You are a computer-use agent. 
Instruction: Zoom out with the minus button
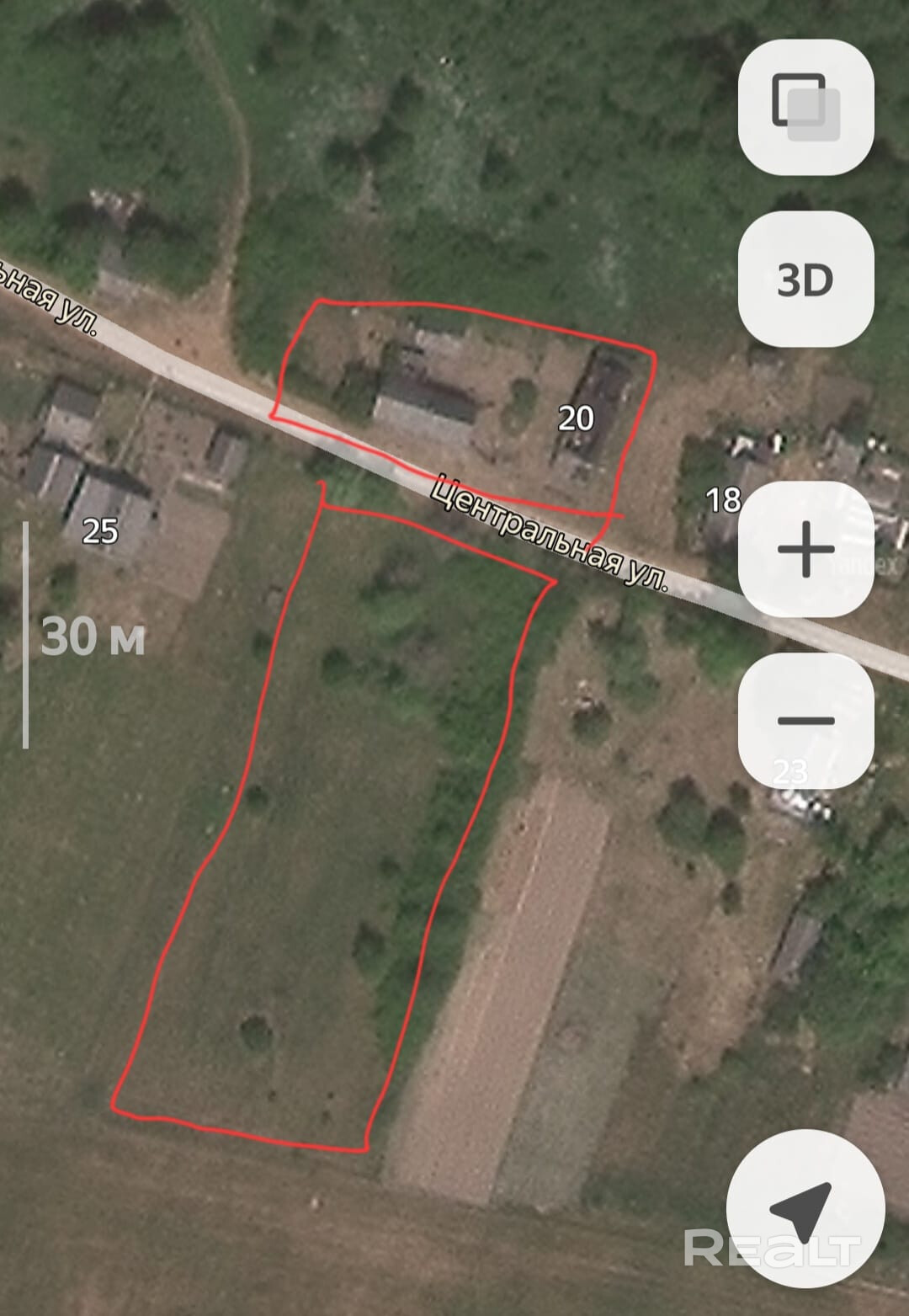click(805, 721)
